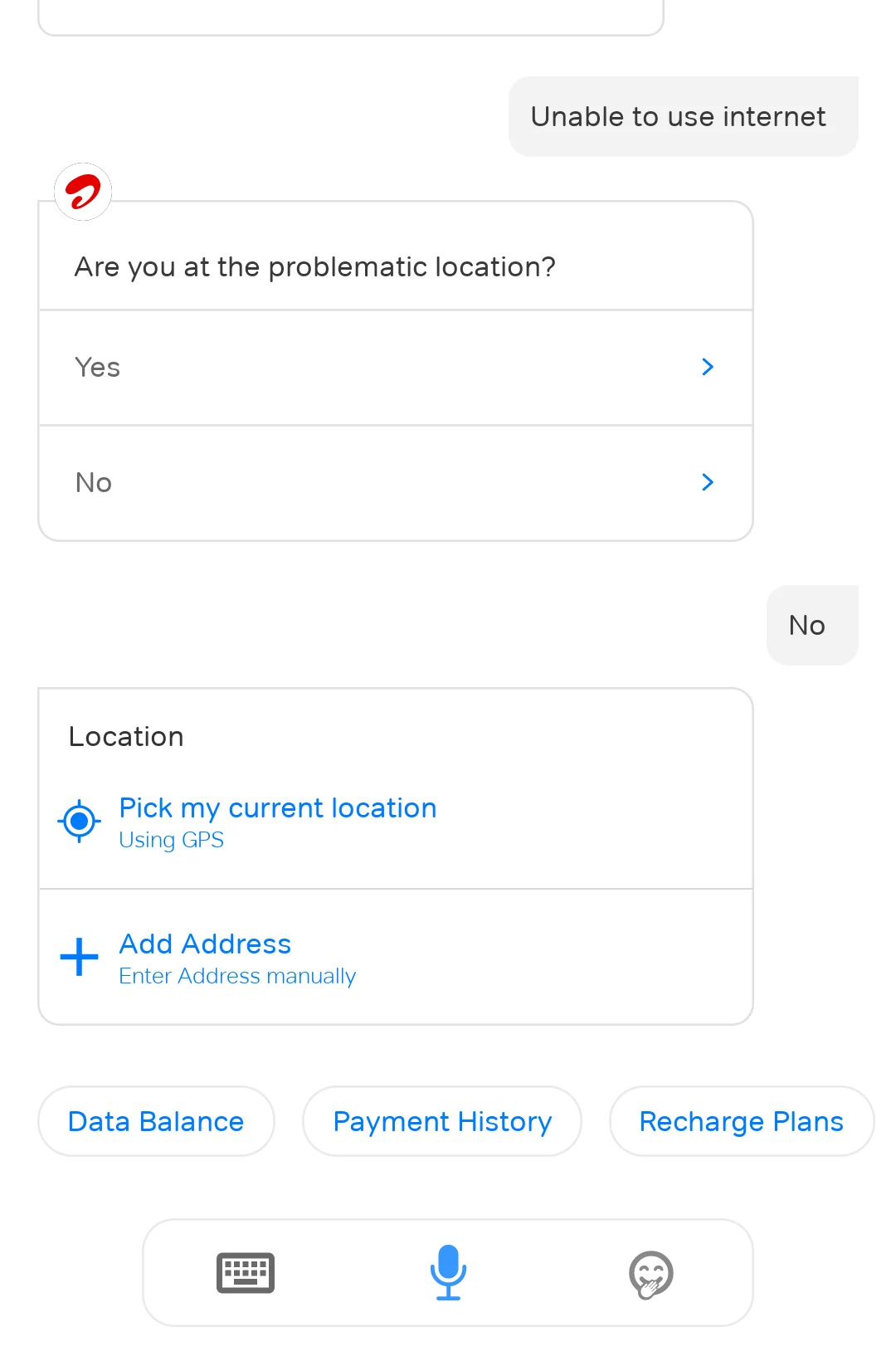The width and height of the screenshot is (896, 1356).
Task: Tap the plus icon beside Add Address
Action: coord(78,957)
